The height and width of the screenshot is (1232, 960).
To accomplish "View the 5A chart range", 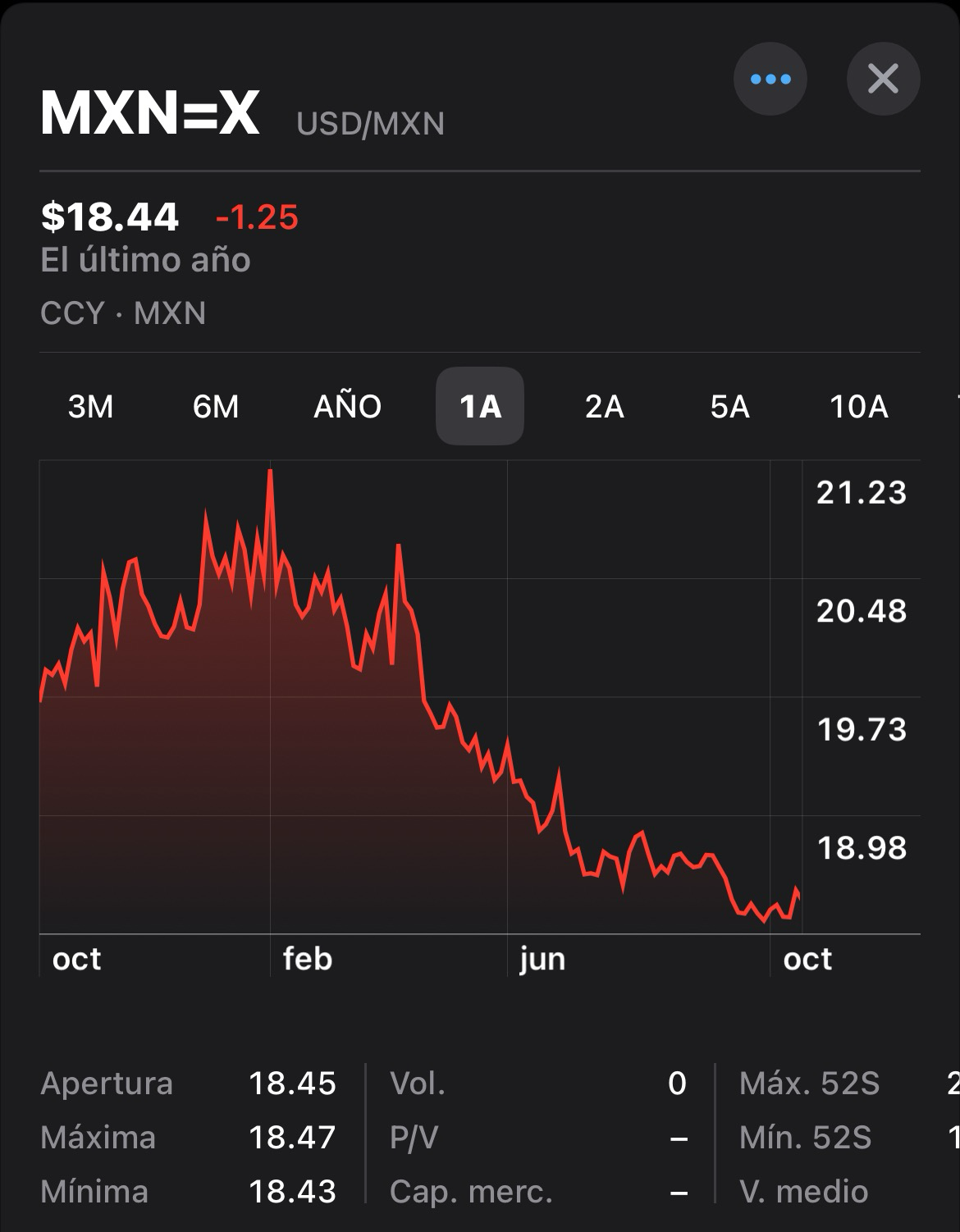I will coord(729,406).
